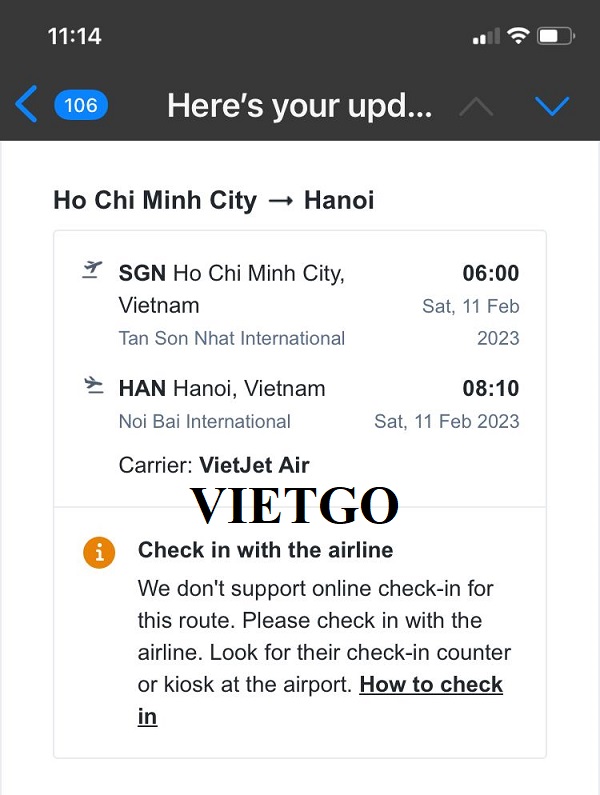The image size is (600, 795).
Task: Jump to the next message with down arrow
Action: point(552,106)
